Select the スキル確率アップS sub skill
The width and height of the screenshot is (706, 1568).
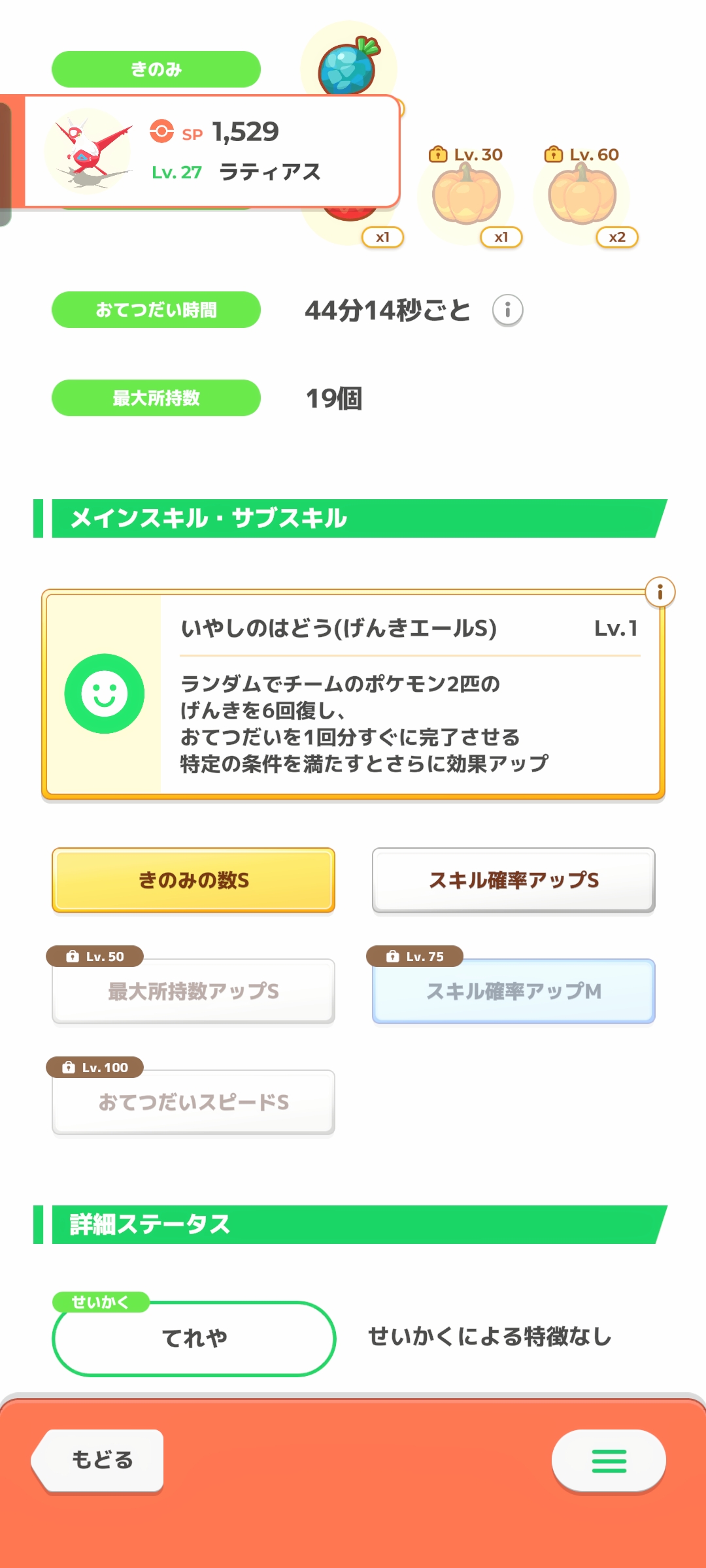(514, 880)
